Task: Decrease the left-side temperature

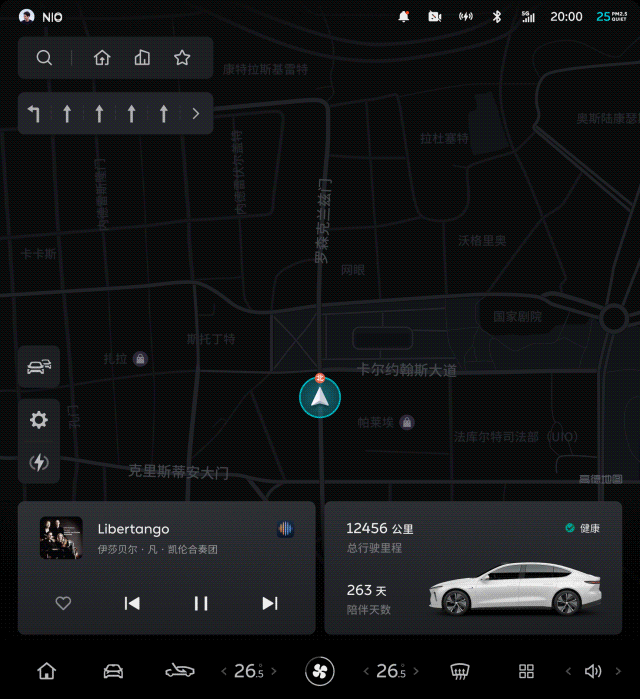Action: click(x=224, y=671)
